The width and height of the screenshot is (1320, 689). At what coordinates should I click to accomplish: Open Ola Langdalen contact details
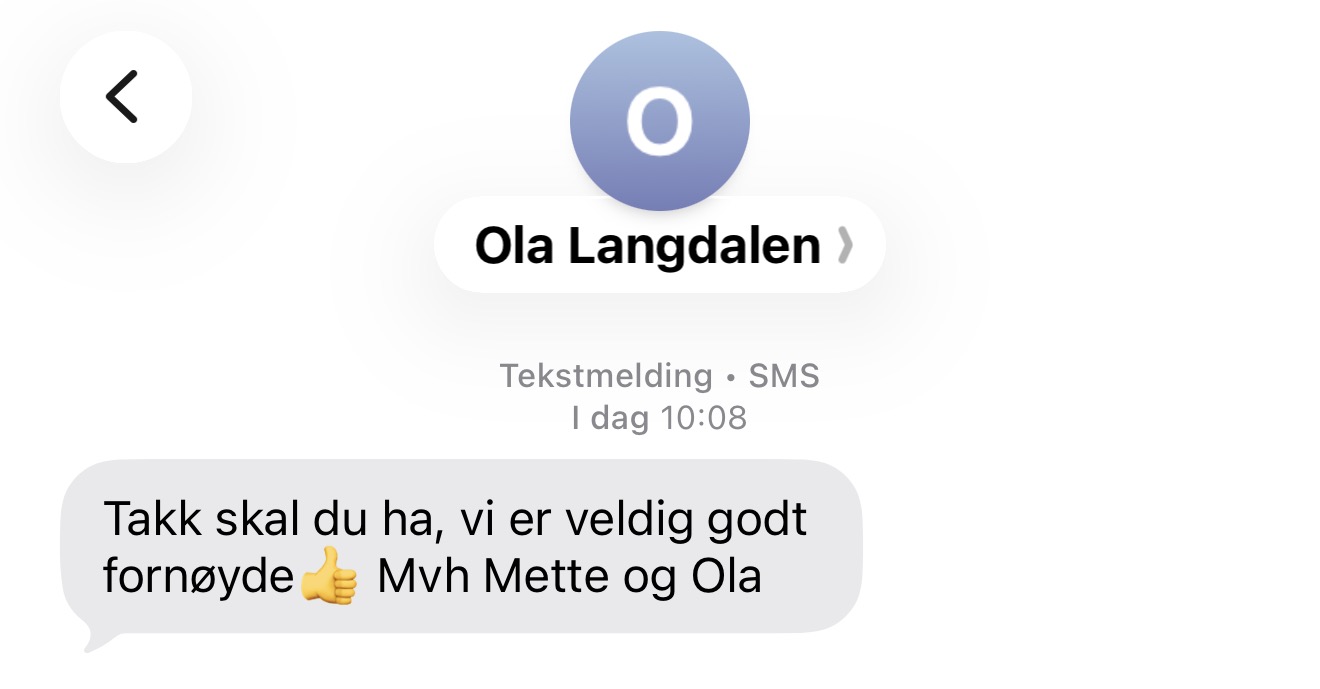pyautogui.click(x=660, y=246)
